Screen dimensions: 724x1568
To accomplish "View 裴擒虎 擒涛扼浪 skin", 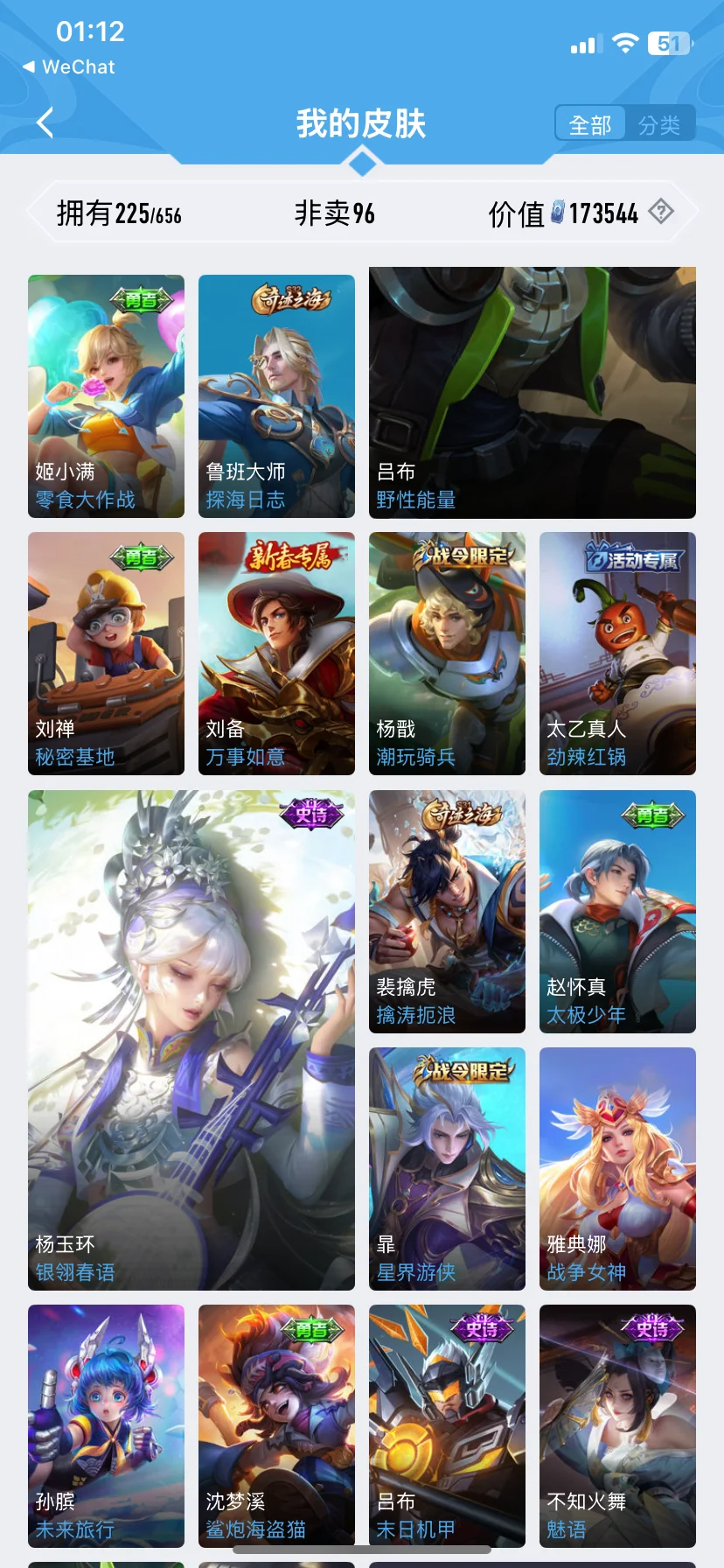I will tap(447, 912).
